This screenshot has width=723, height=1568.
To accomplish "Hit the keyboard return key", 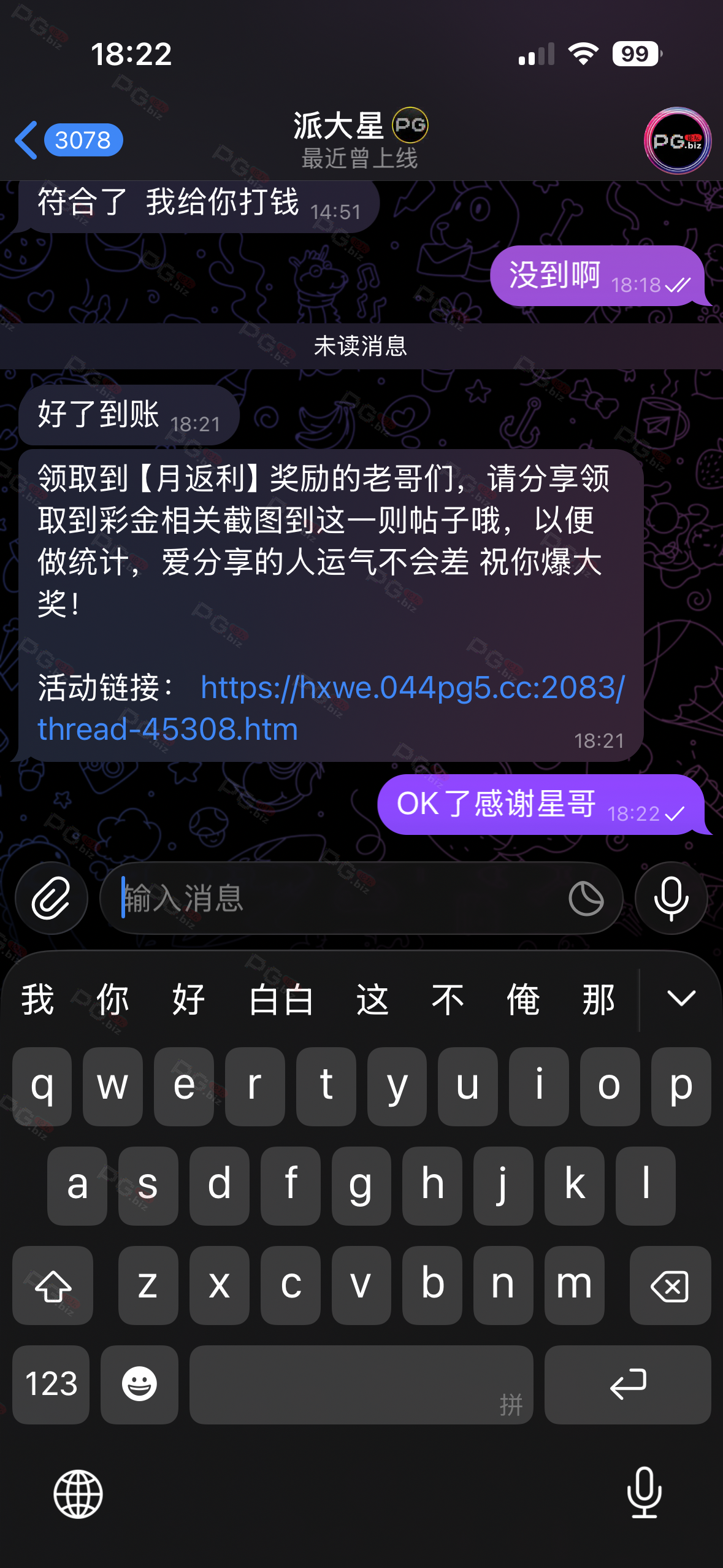I will tap(627, 1385).
